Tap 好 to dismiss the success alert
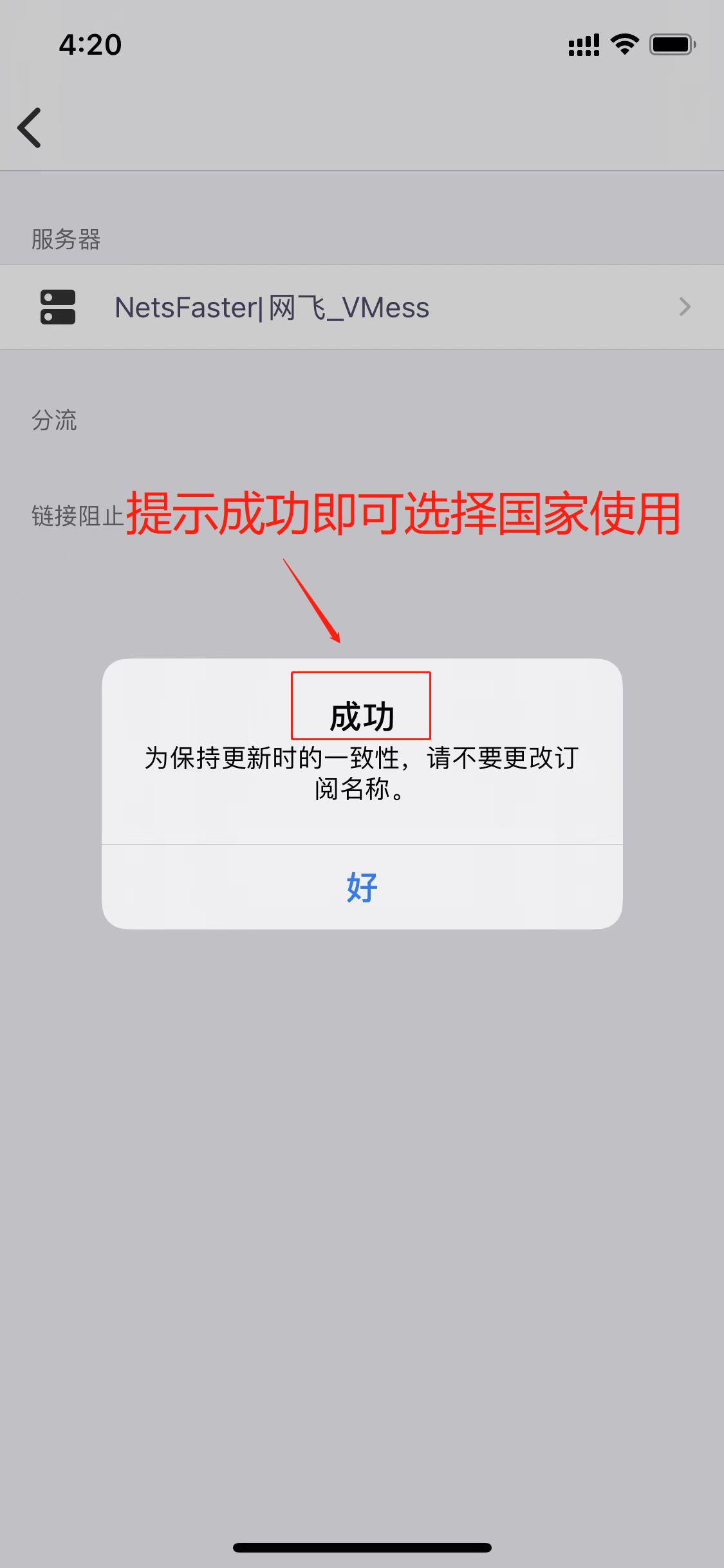The width and height of the screenshot is (724, 1568). click(362, 888)
